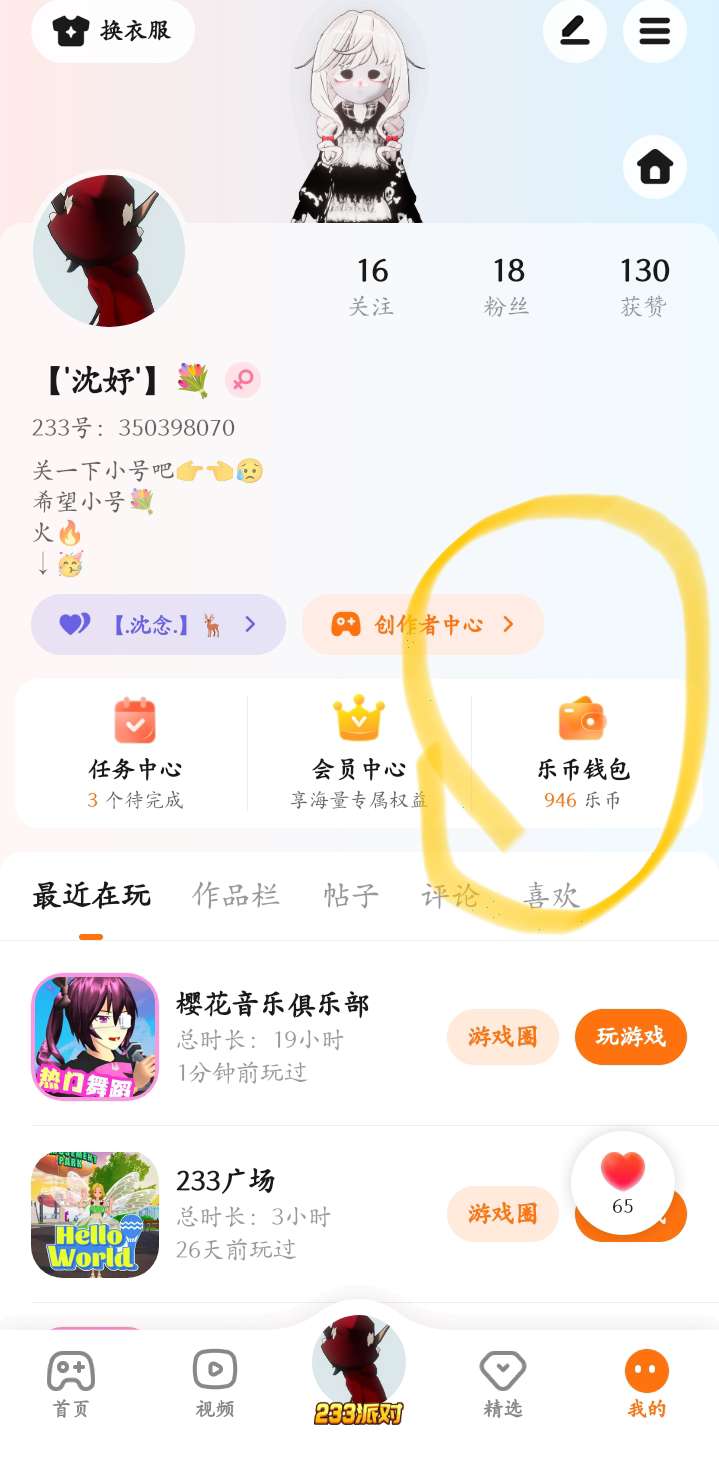Switch to the 视频 tab
Viewport: 719px width, 1477px height.
(x=215, y=1385)
